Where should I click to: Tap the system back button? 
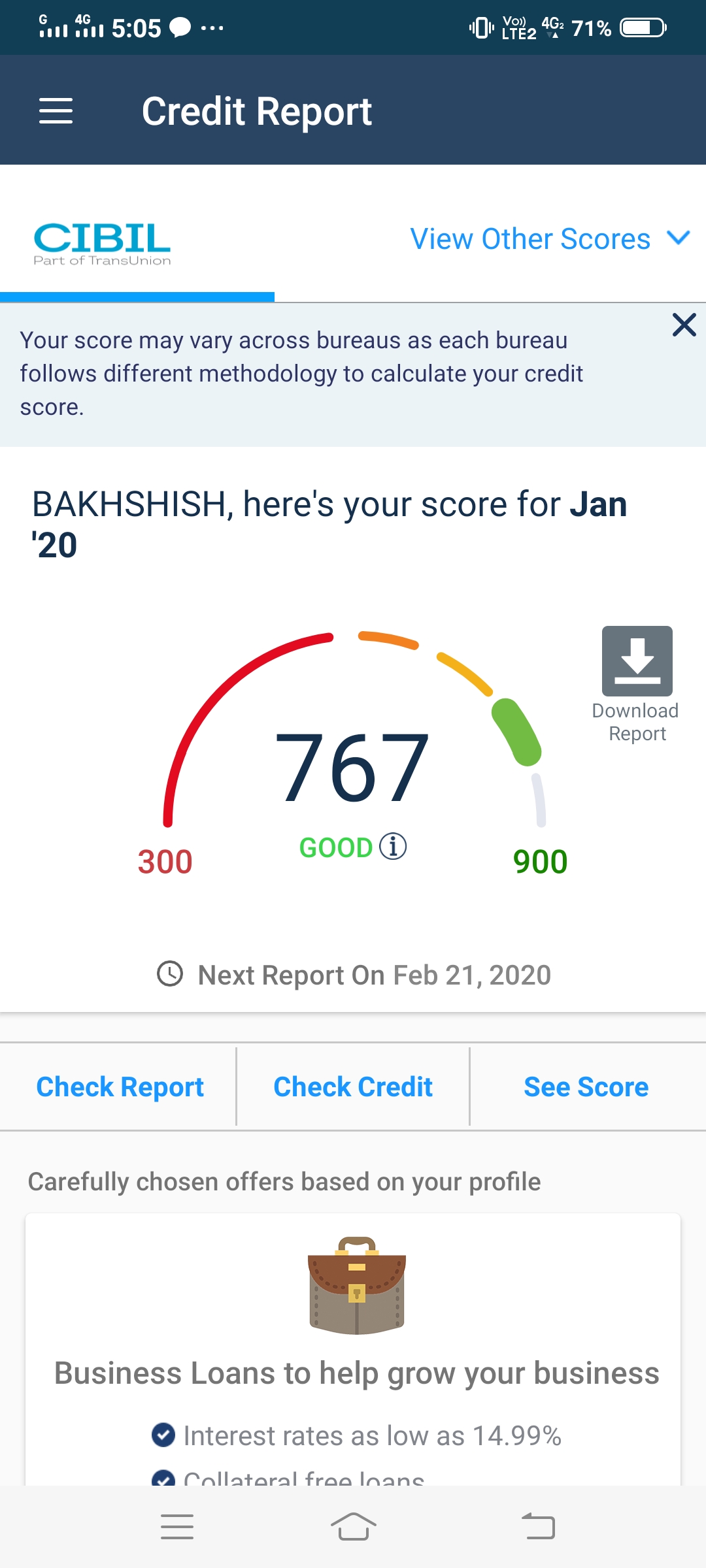538,1527
